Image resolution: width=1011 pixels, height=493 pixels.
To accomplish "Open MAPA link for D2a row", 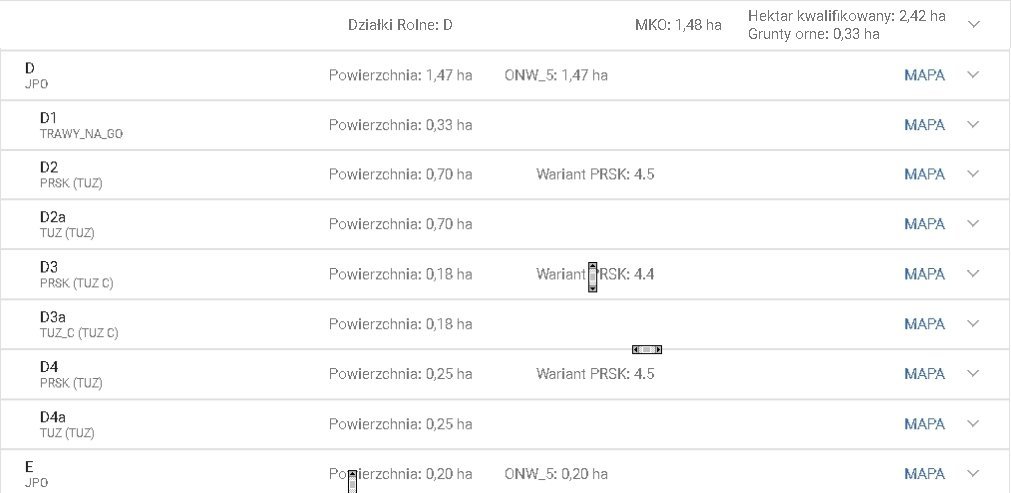I will coord(924,224).
